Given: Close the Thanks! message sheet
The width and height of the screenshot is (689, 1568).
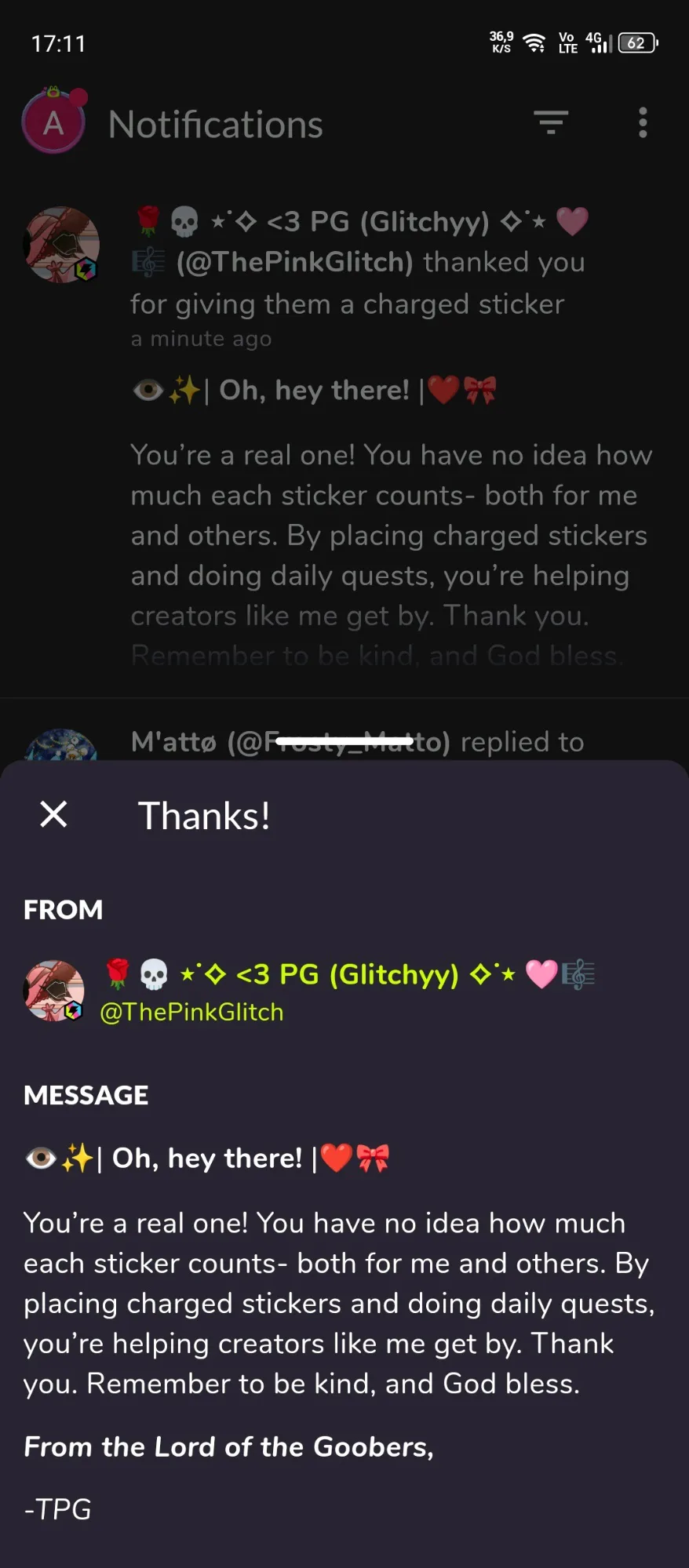Looking at the screenshot, I should (x=53, y=814).
